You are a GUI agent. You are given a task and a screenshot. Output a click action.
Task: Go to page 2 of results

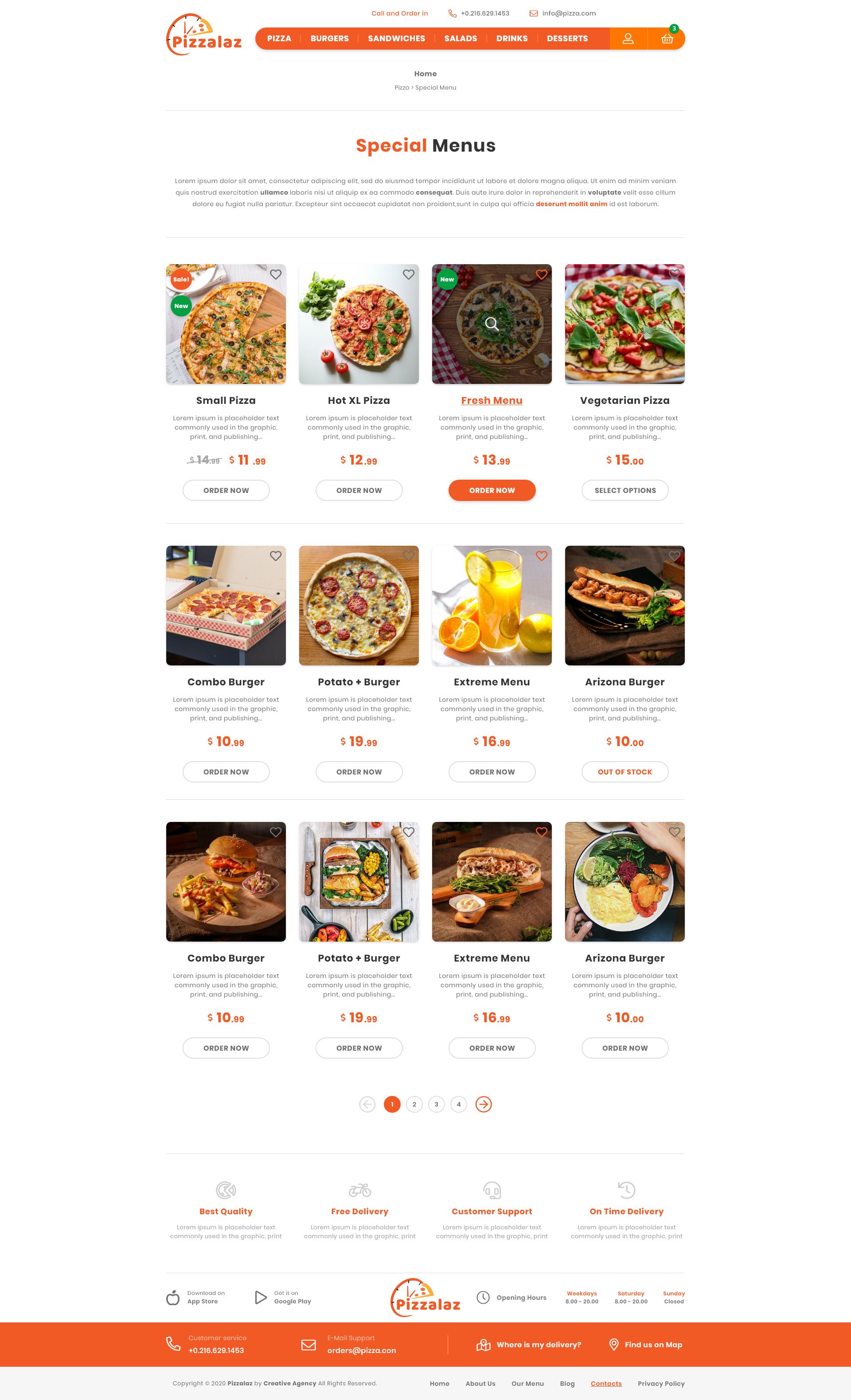click(414, 1104)
